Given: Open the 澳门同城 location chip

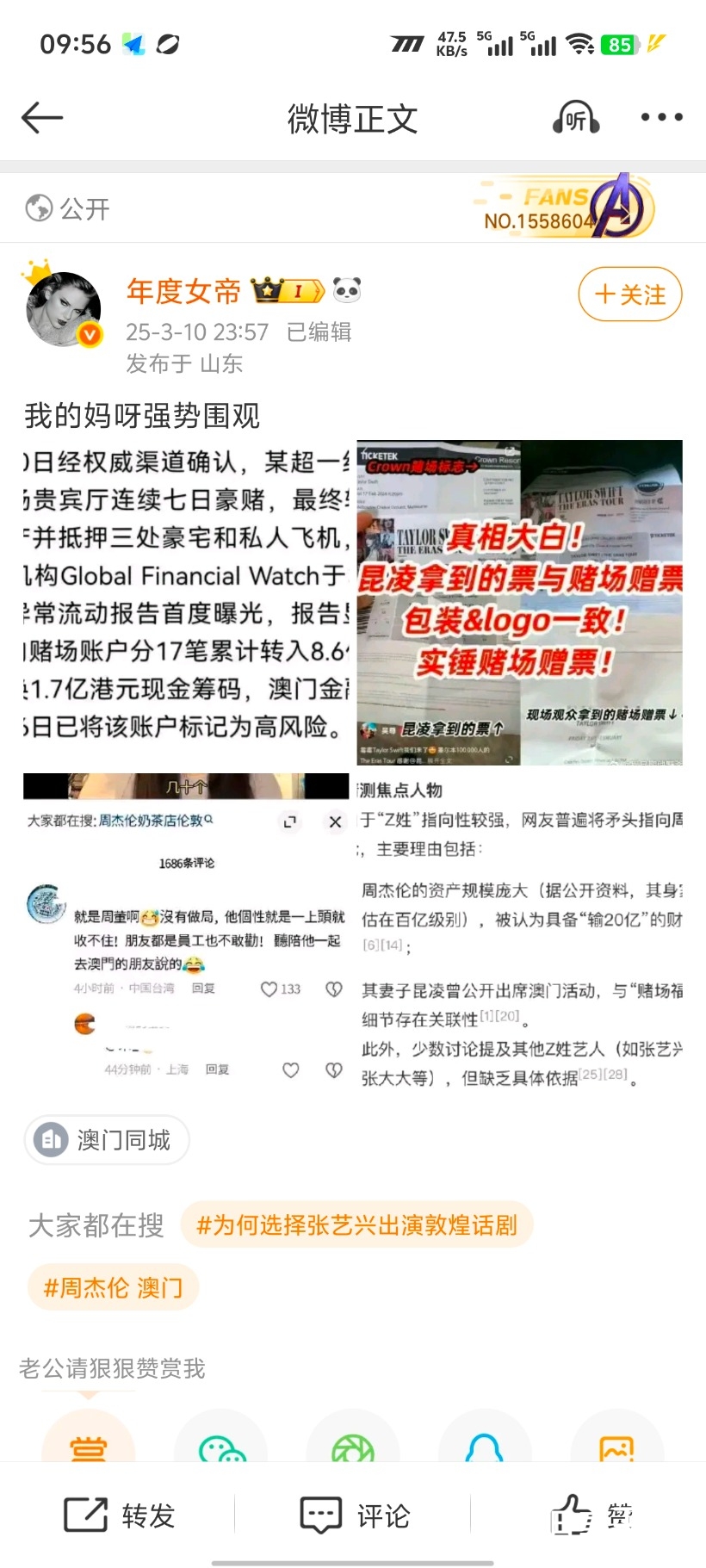Looking at the screenshot, I should pyautogui.click(x=107, y=1140).
